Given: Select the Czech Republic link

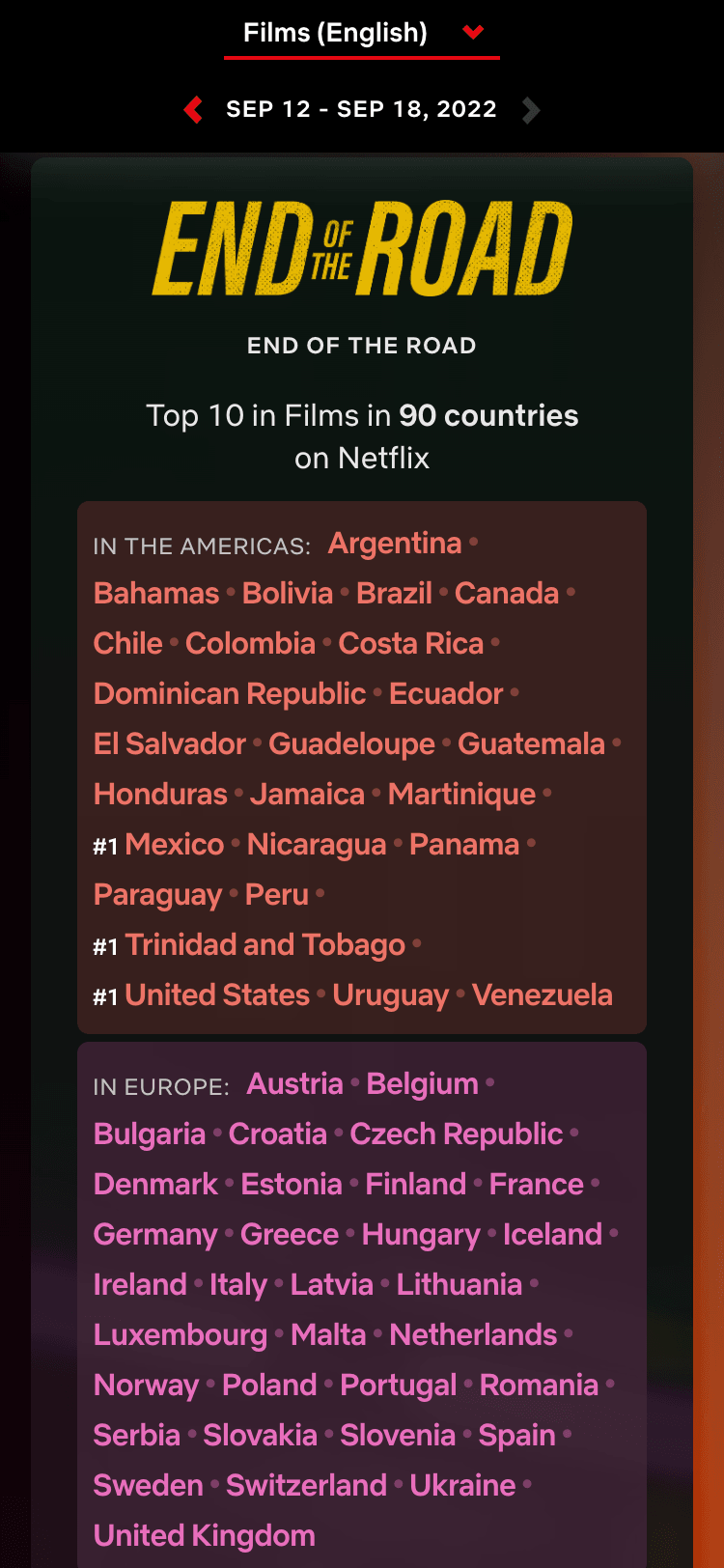Looking at the screenshot, I should tap(457, 1134).
